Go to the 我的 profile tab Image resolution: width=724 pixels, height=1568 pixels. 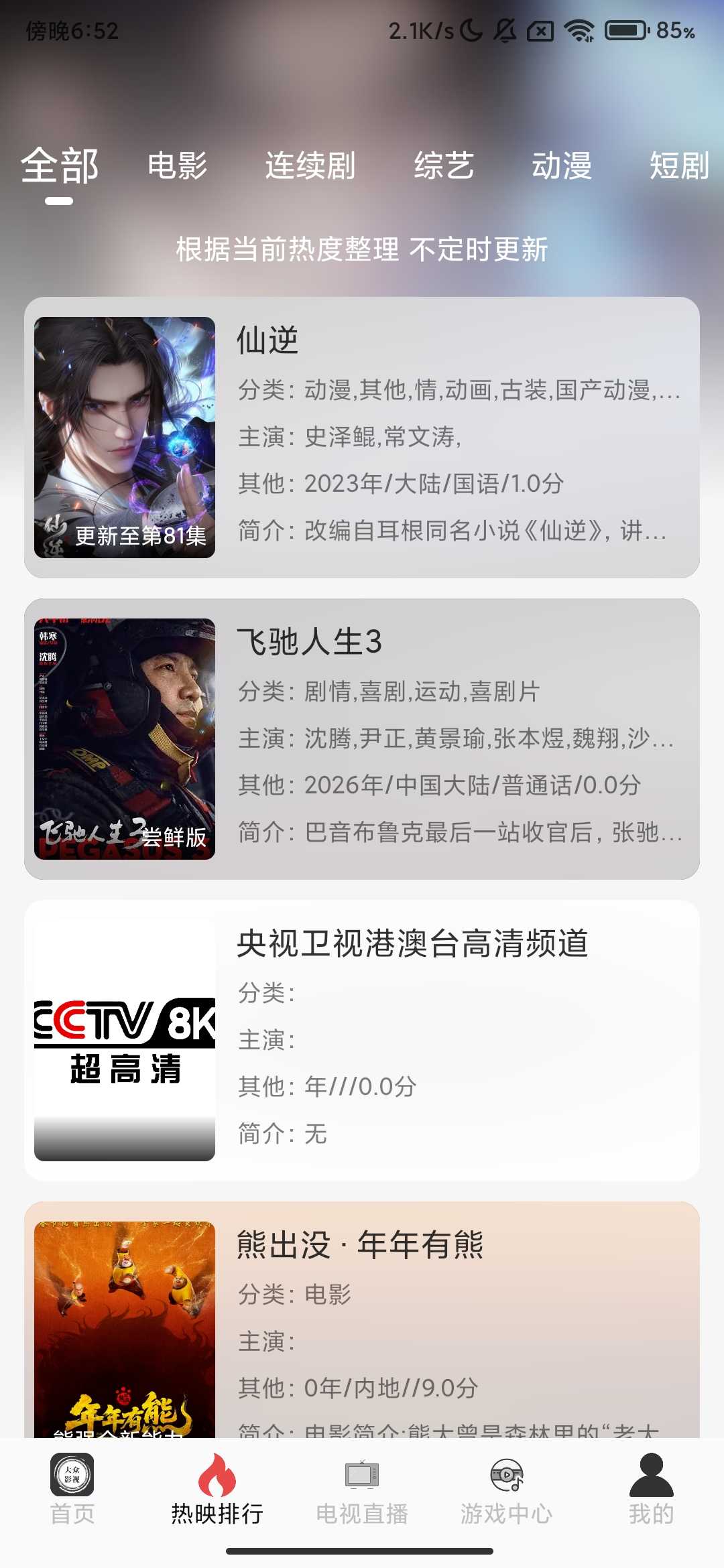tap(651, 1489)
